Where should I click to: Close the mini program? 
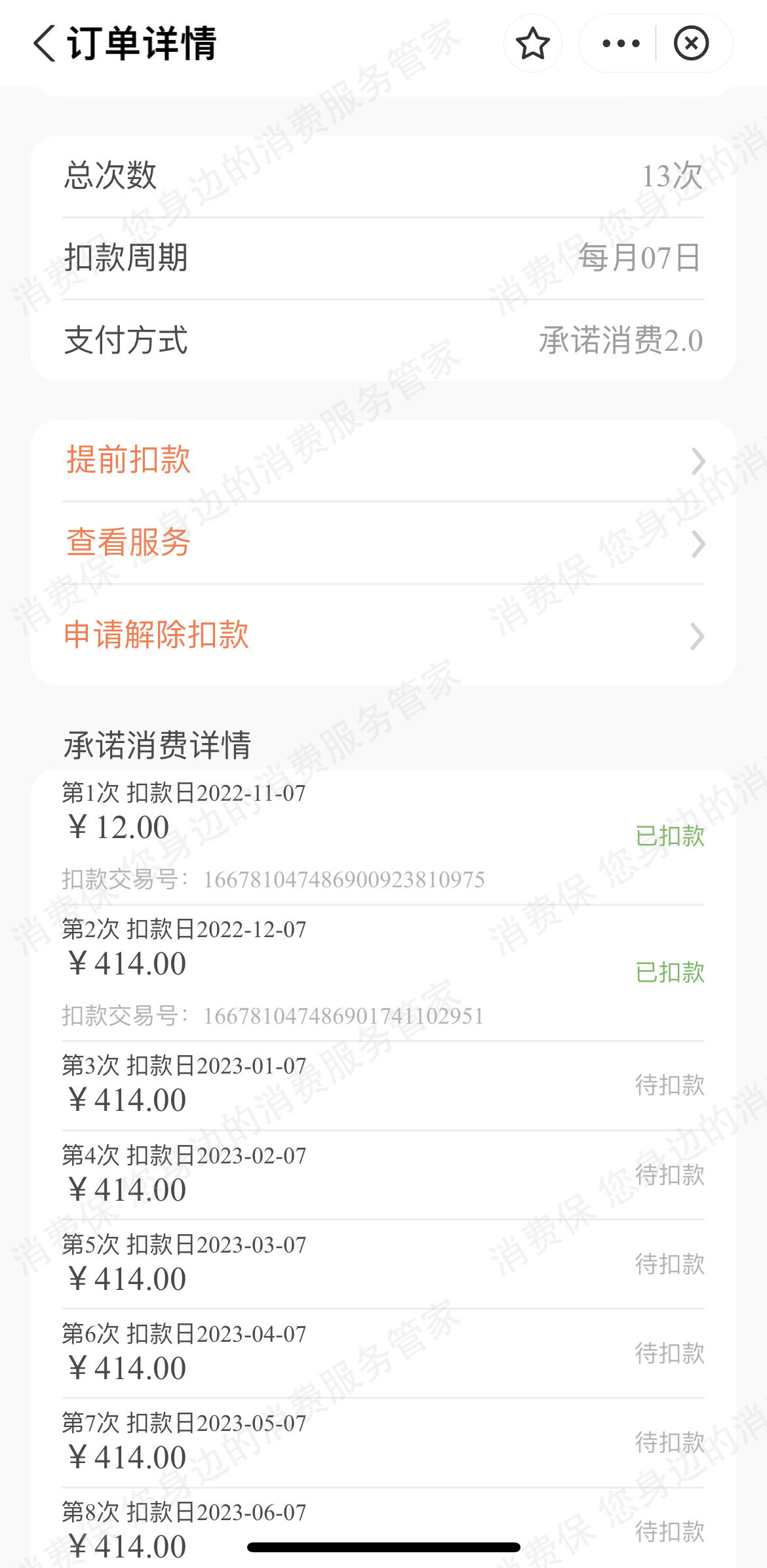click(x=691, y=43)
